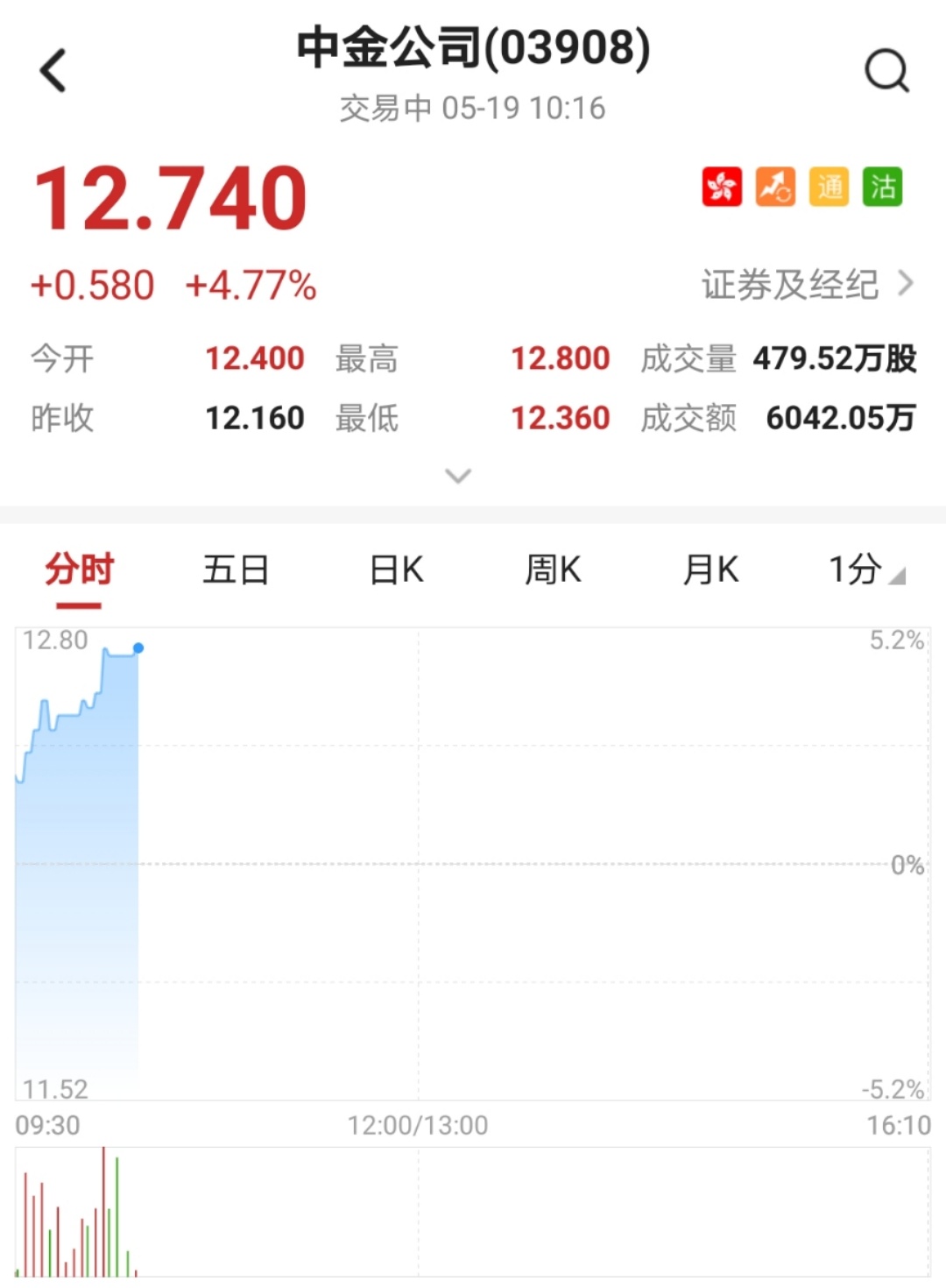View the 月K chart
The height and width of the screenshot is (1288, 946).
(710, 570)
